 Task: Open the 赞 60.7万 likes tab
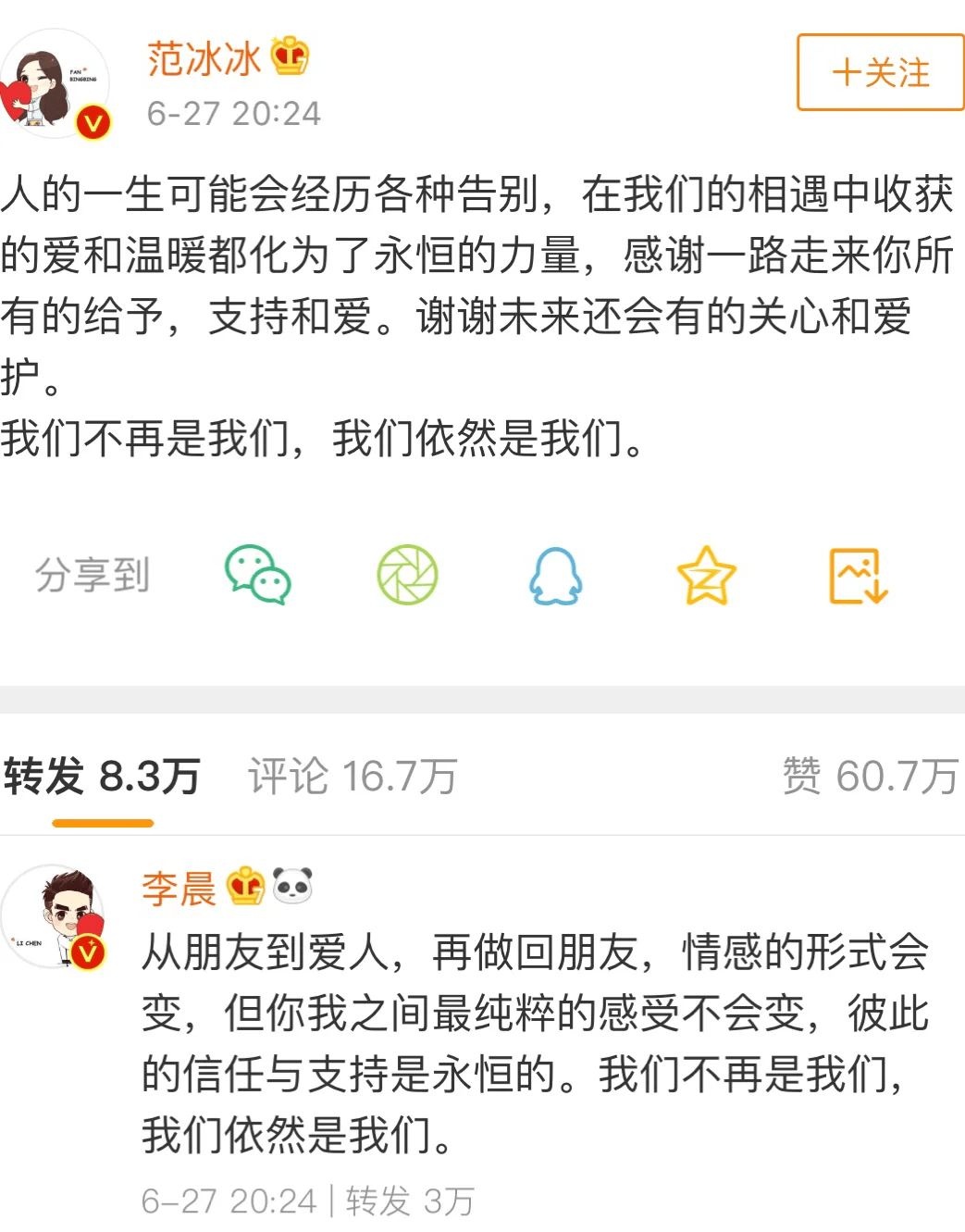(x=870, y=777)
